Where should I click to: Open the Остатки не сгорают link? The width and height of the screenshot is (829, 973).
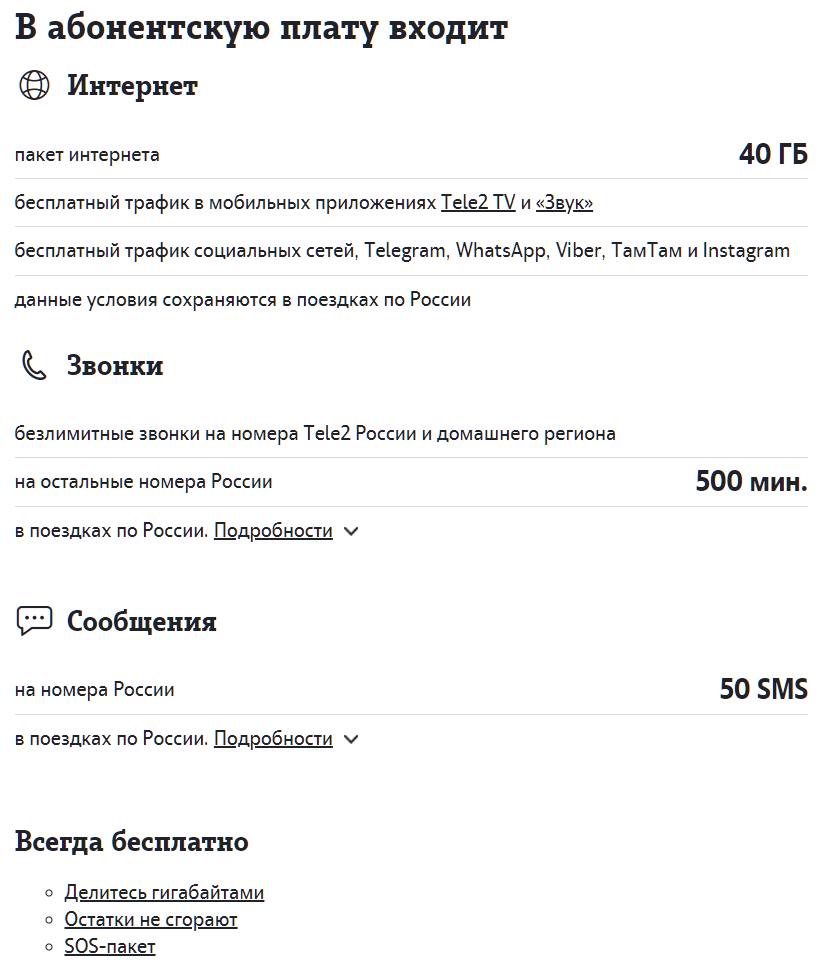[x=151, y=920]
